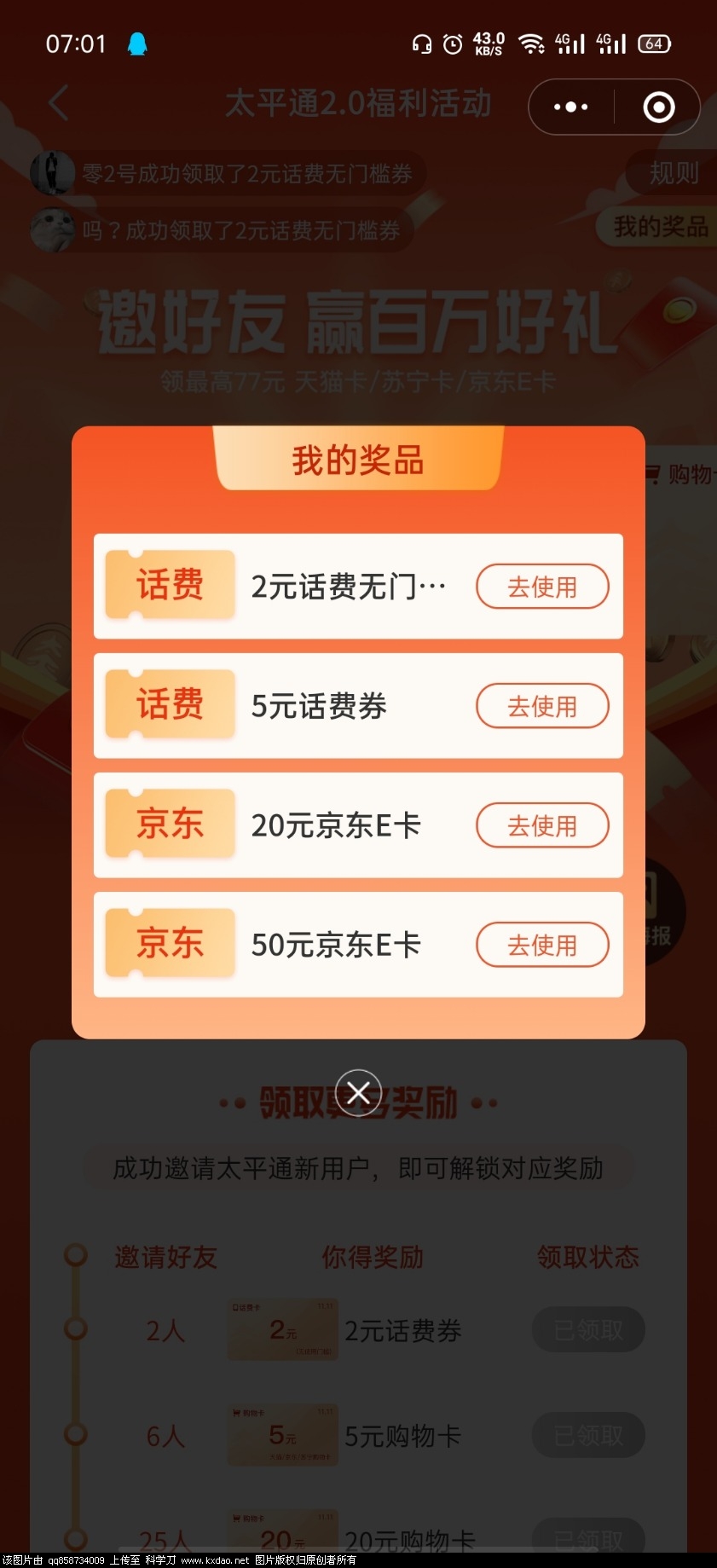Tap the 5元 购物卡 card image in rewards list
The height and width of the screenshot is (1568, 717).
pyautogui.click(x=281, y=1435)
